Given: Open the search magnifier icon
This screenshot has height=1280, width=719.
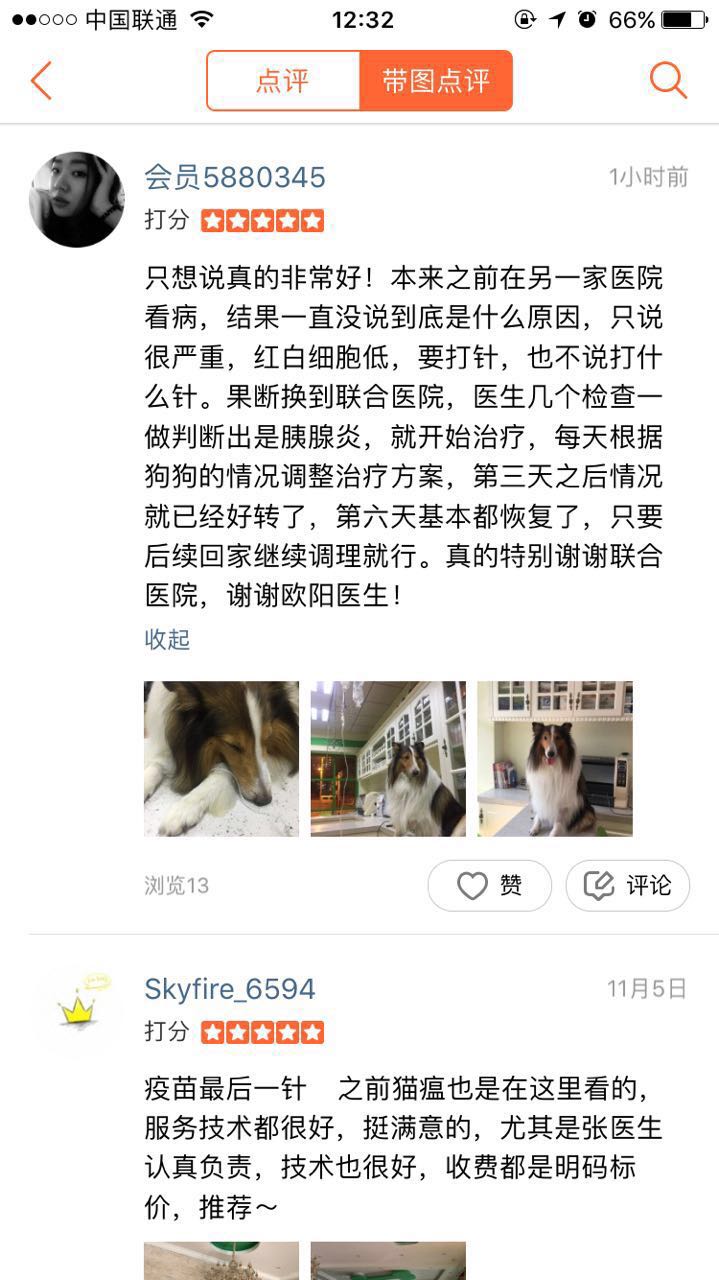Looking at the screenshot, I should click(x=668, y=80).
